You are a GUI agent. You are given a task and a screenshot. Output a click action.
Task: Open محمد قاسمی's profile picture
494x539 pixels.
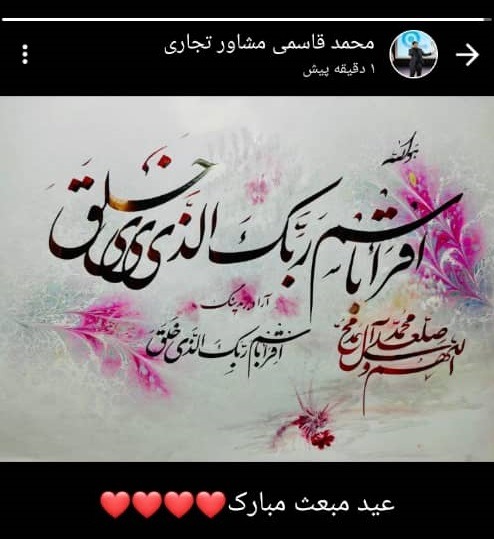click(x=414, y=54)
